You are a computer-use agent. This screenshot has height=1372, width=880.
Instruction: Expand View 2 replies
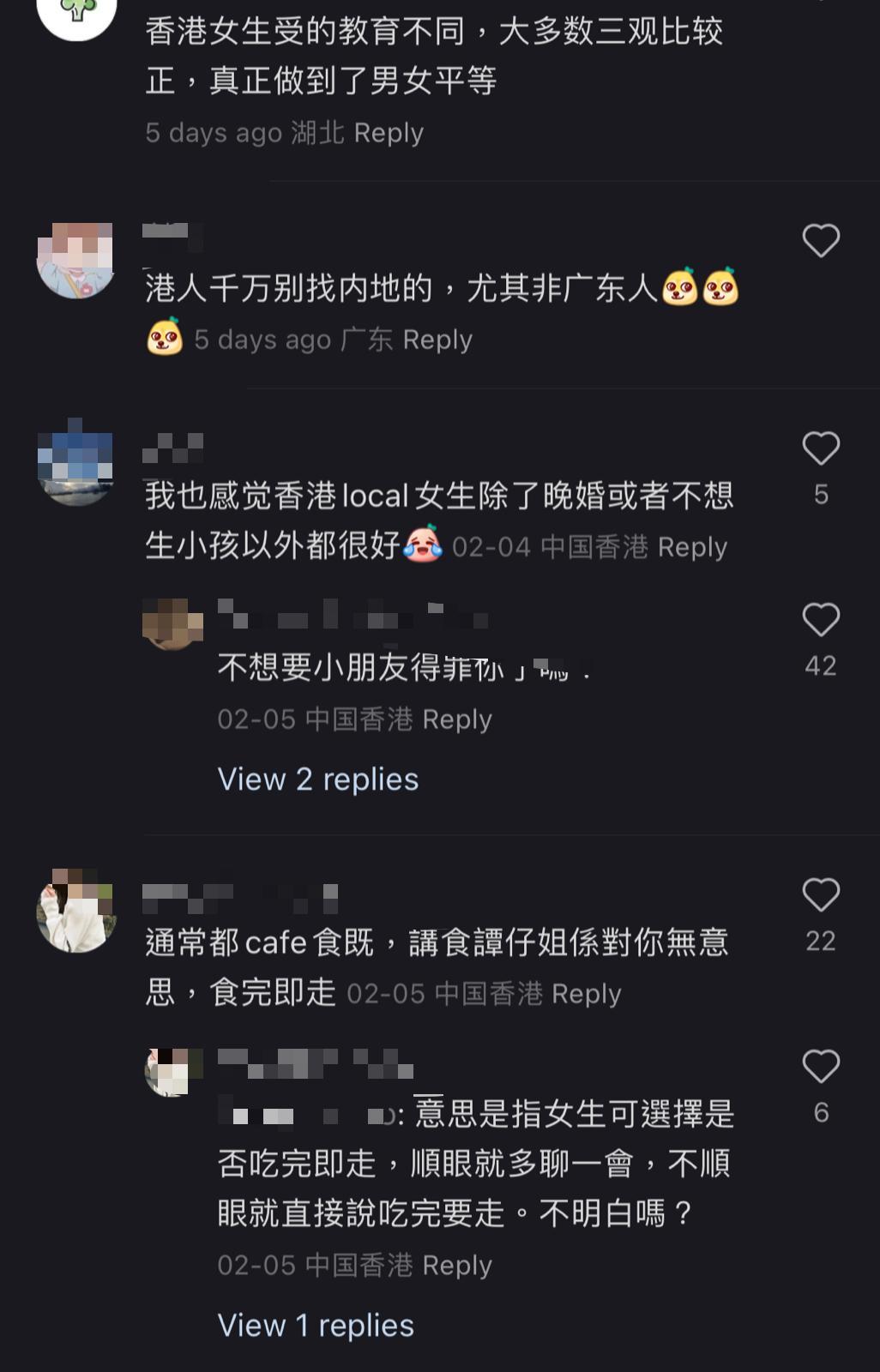[x=318, y=779]
